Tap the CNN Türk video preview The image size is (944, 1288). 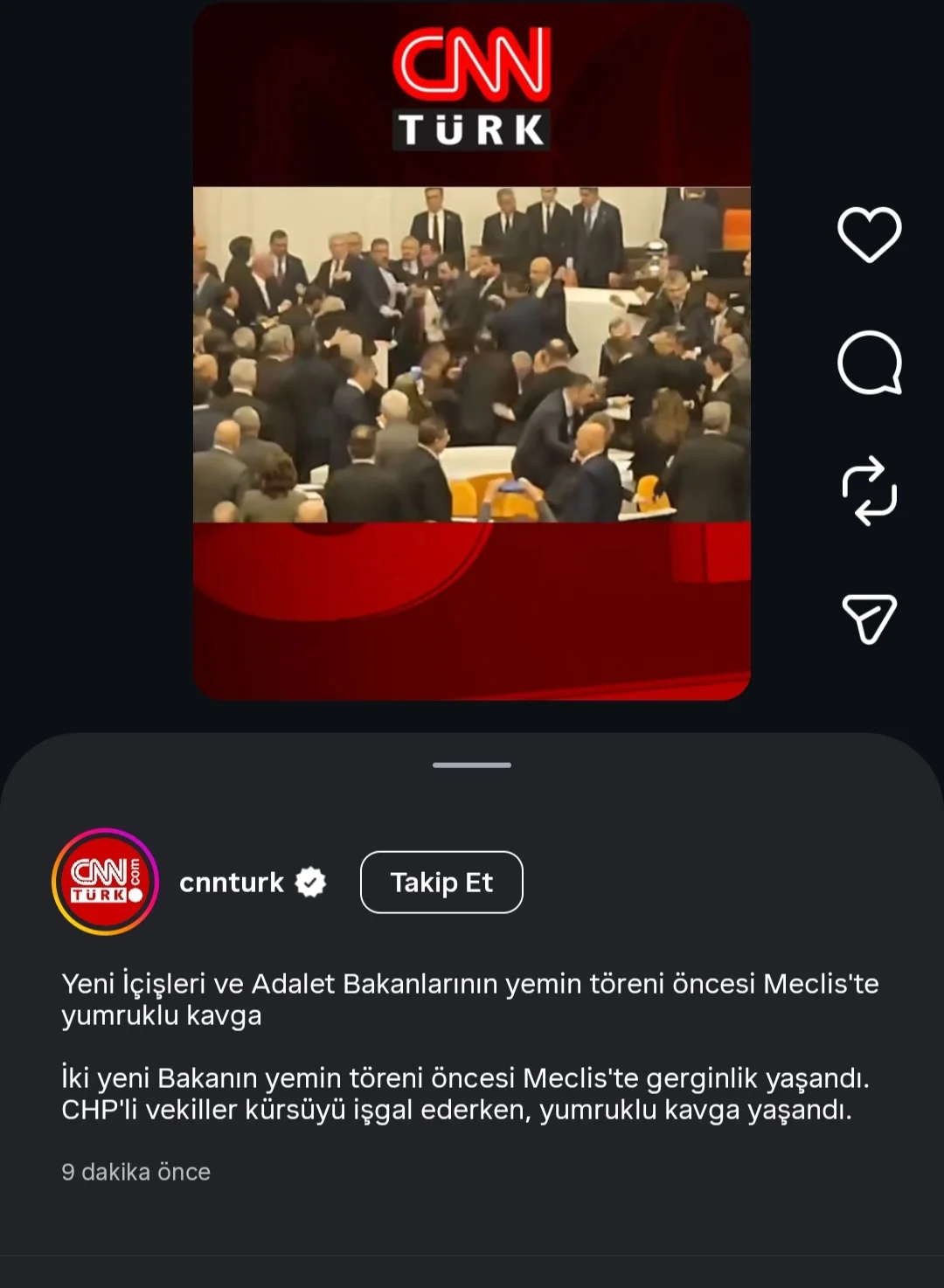click(471, 353)
